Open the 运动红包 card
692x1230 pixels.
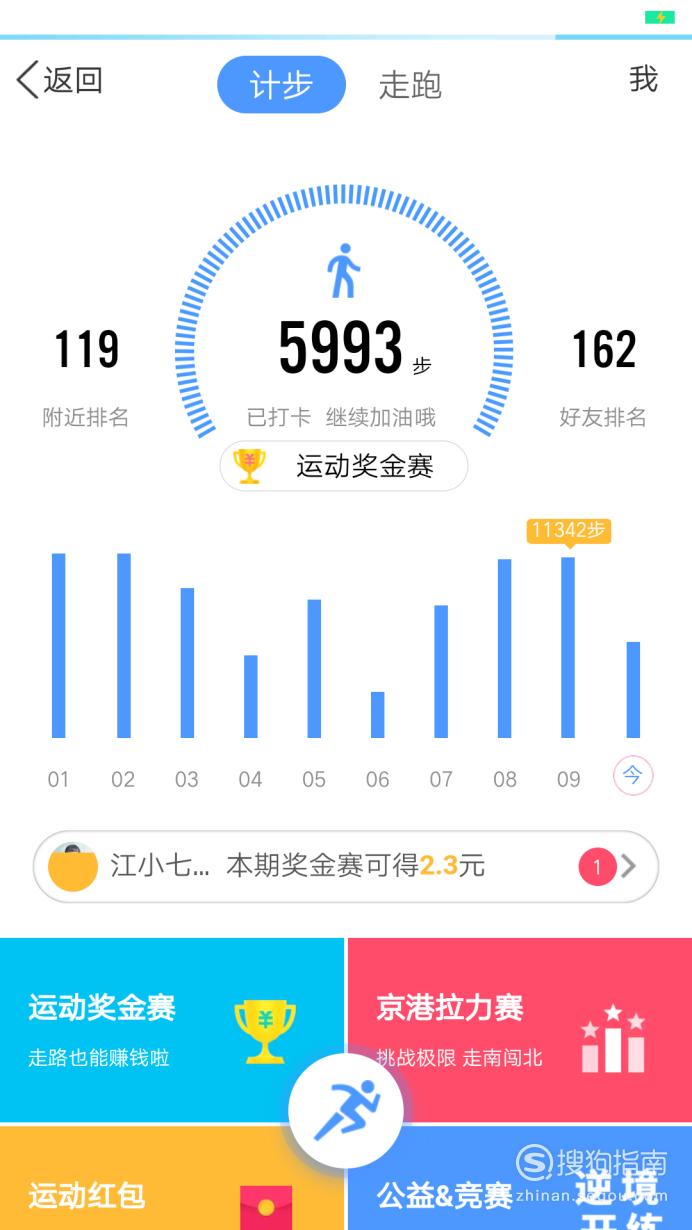[171, 1179]
